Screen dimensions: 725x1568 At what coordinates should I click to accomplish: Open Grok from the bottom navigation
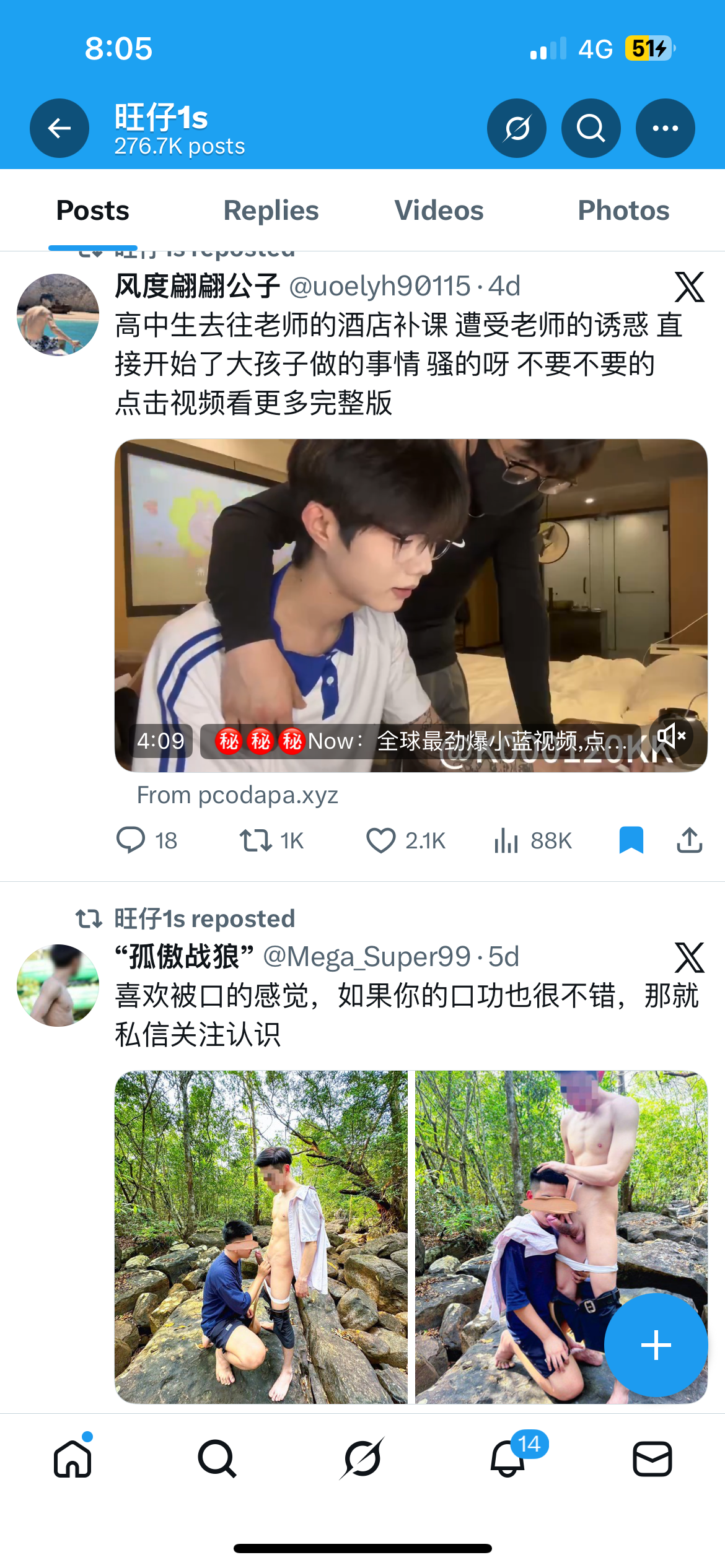point(362,1459)
